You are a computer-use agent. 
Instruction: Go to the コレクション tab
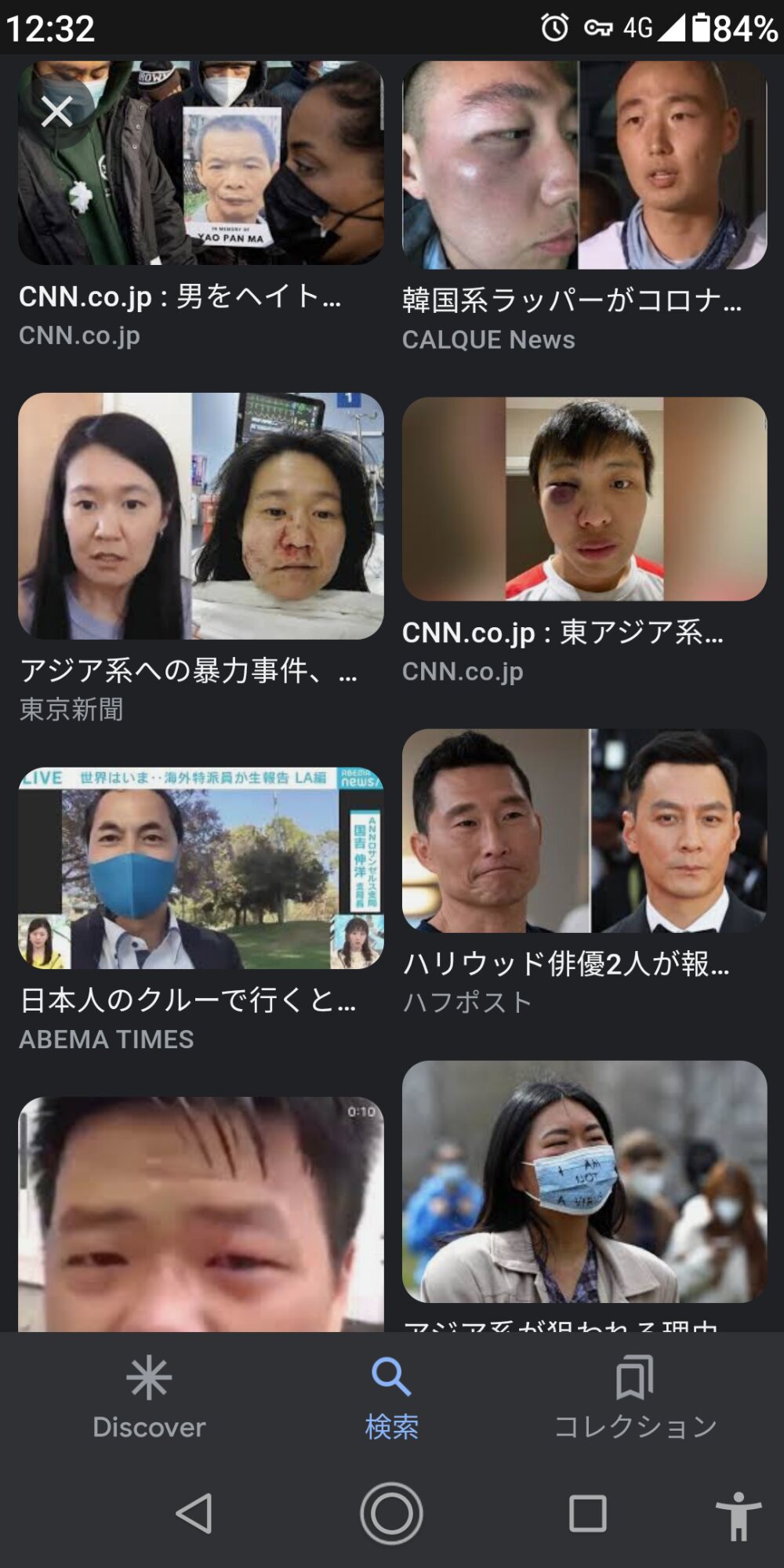(635, 1398)
